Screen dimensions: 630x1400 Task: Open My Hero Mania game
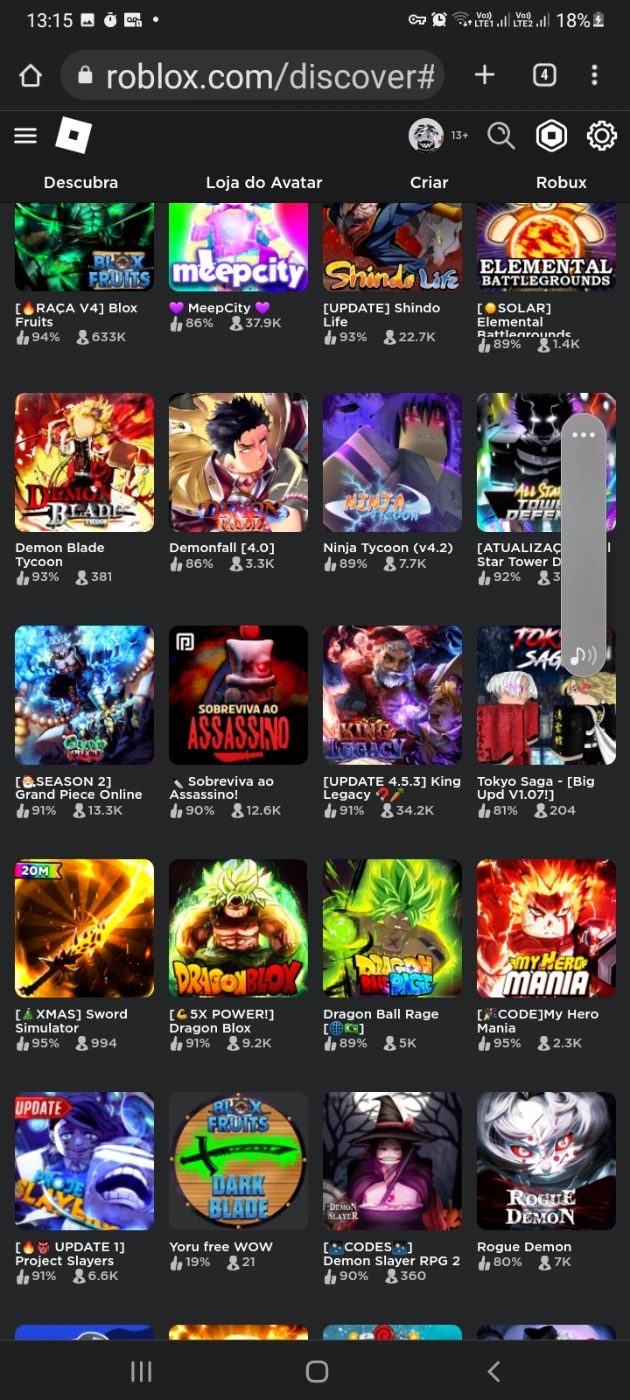point(546,928)
